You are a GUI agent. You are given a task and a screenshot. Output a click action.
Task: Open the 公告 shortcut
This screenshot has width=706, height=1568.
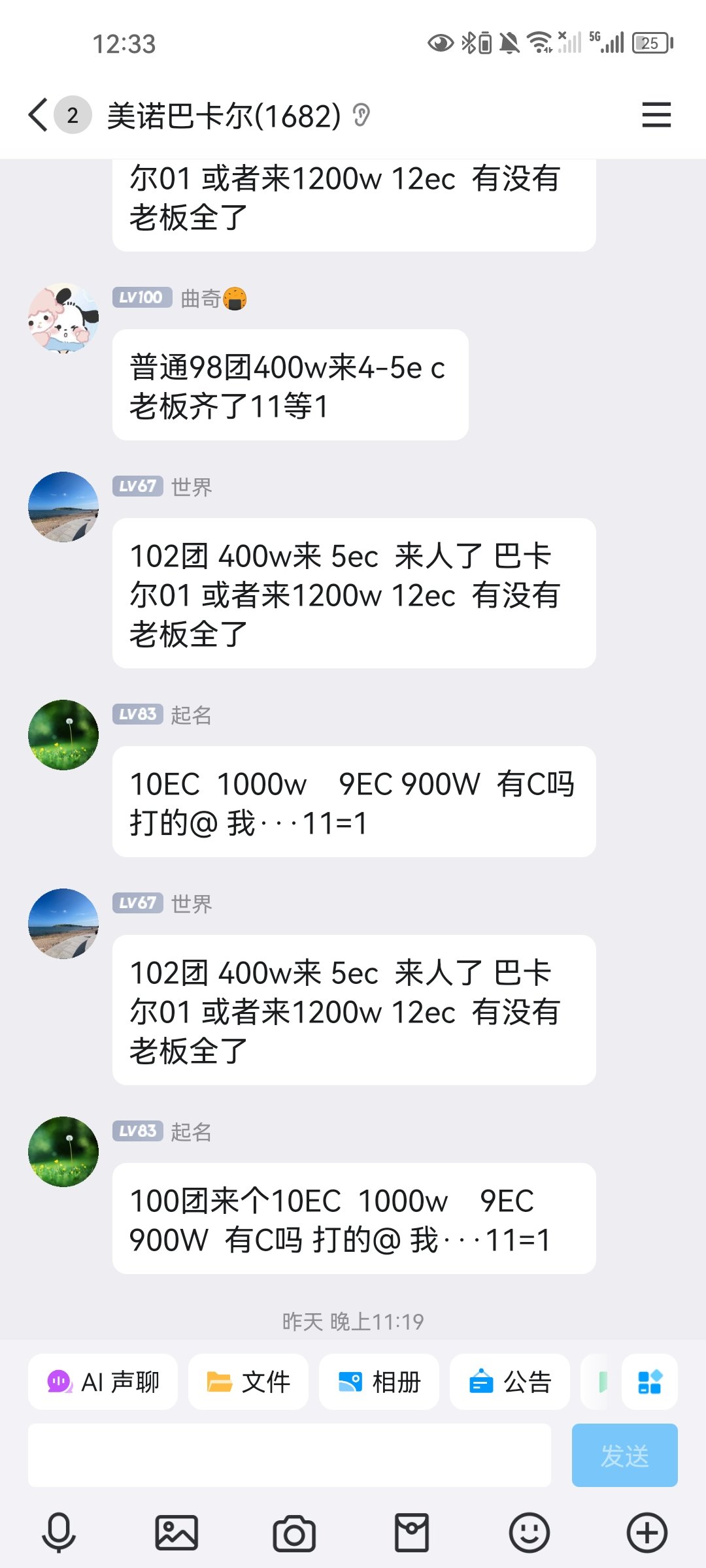(x=509, y=1382)
